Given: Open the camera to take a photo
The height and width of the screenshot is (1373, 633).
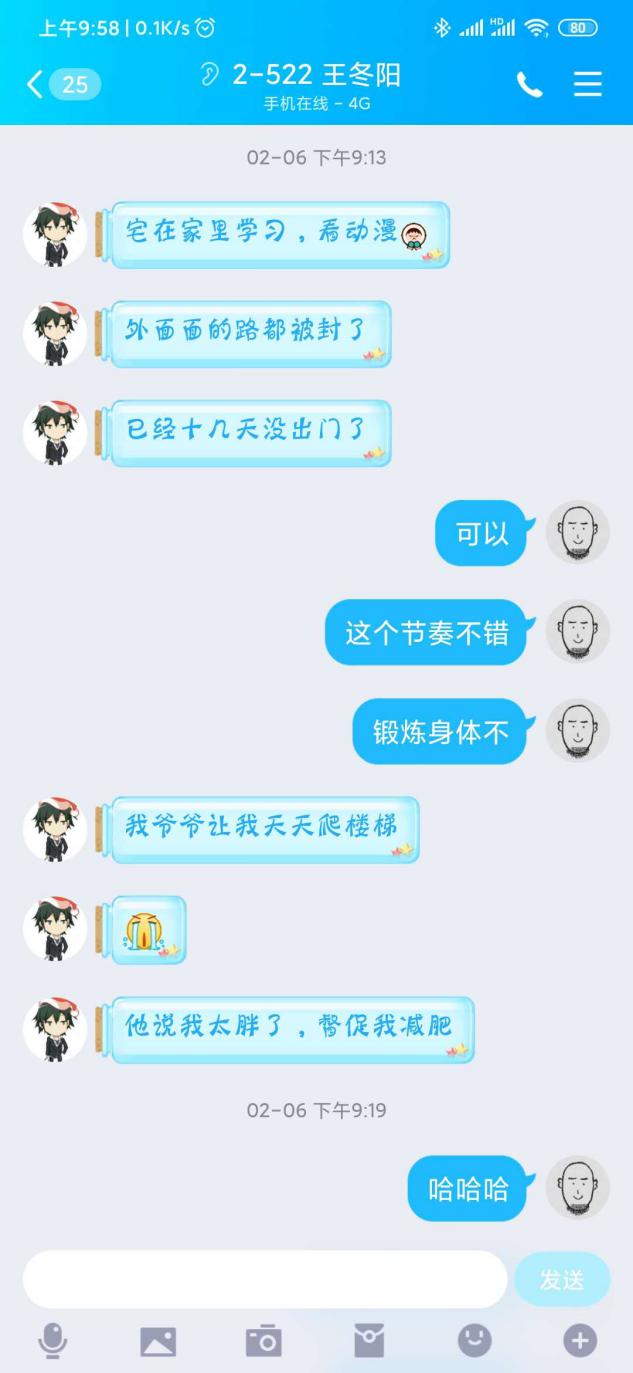Looking at the screenshot, I should click(264, 1340).
